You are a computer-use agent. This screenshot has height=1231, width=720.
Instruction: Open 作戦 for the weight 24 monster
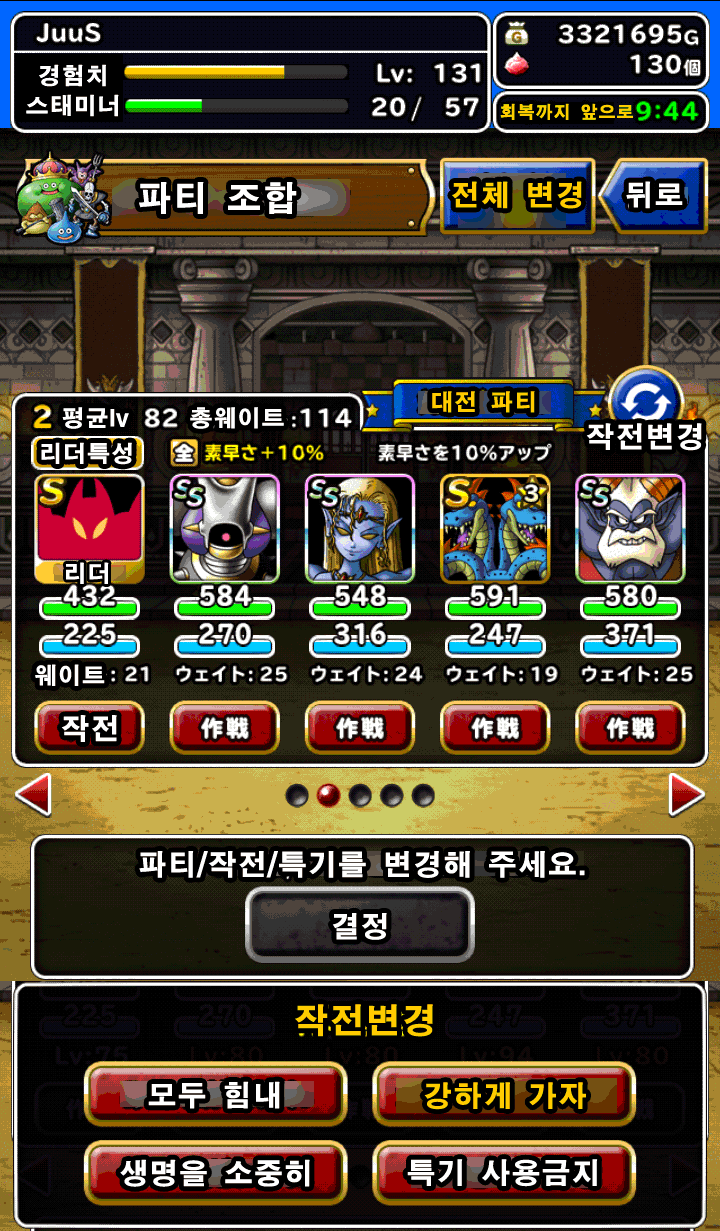tap(360, 728)
